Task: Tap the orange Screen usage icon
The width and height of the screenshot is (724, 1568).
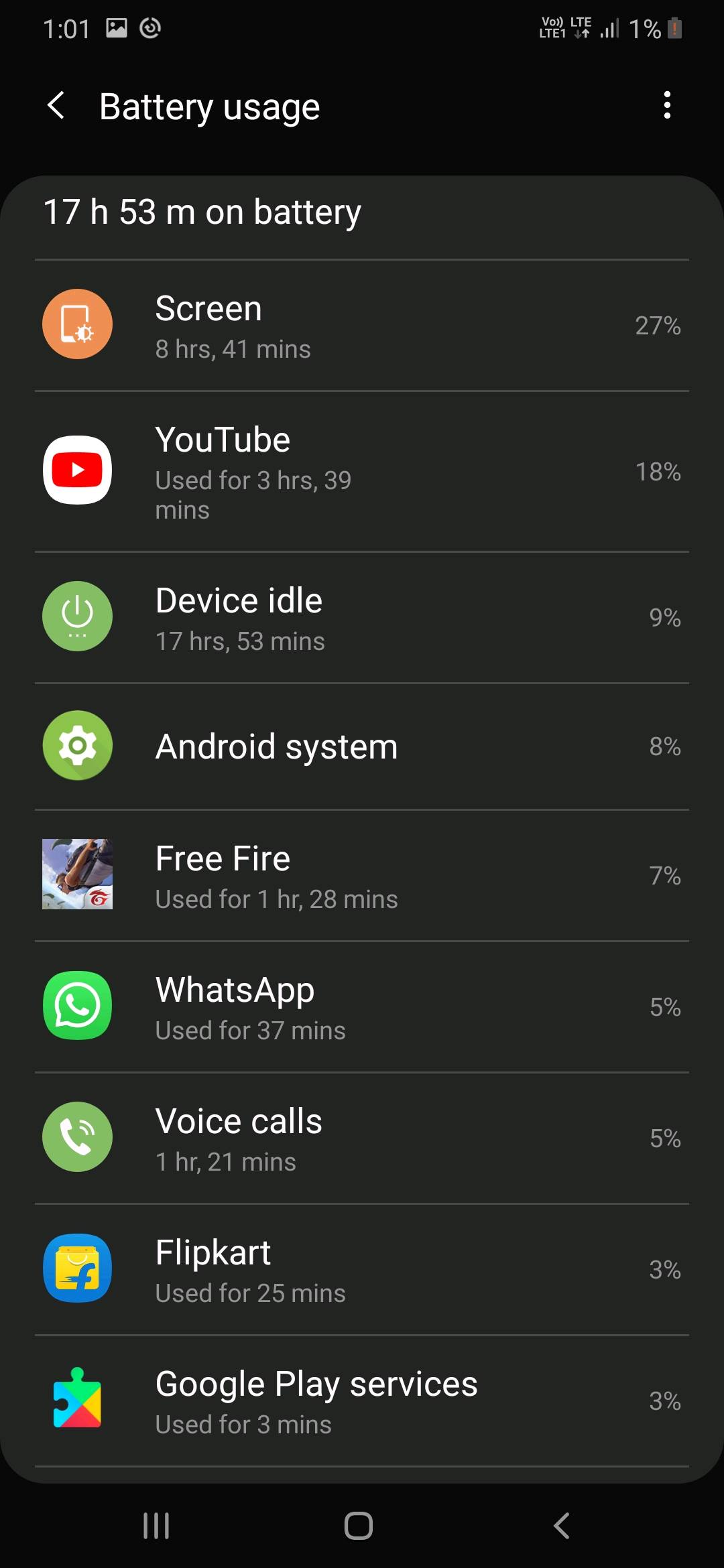Action: click(x=76, y=324)
